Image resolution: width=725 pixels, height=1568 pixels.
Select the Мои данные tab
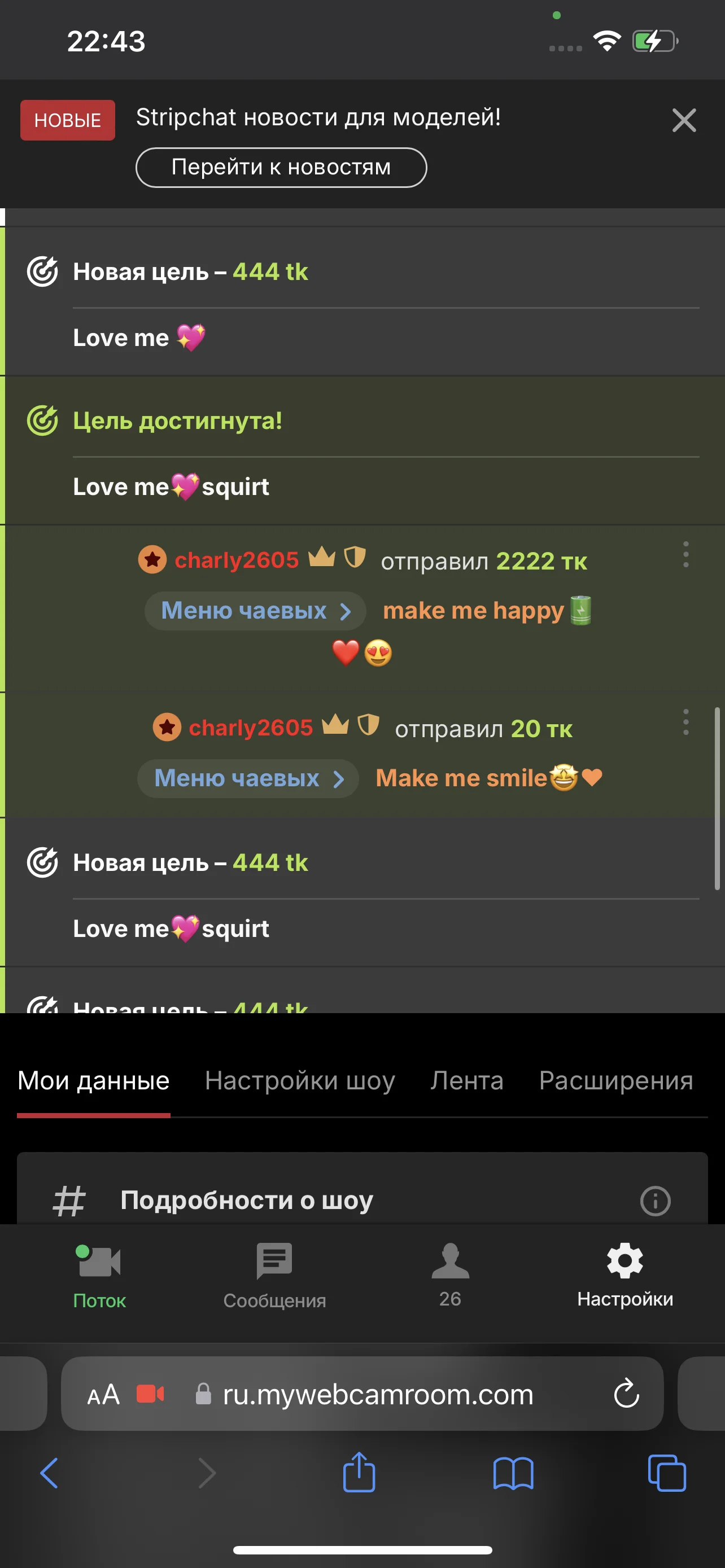(x=93, y=1080)
